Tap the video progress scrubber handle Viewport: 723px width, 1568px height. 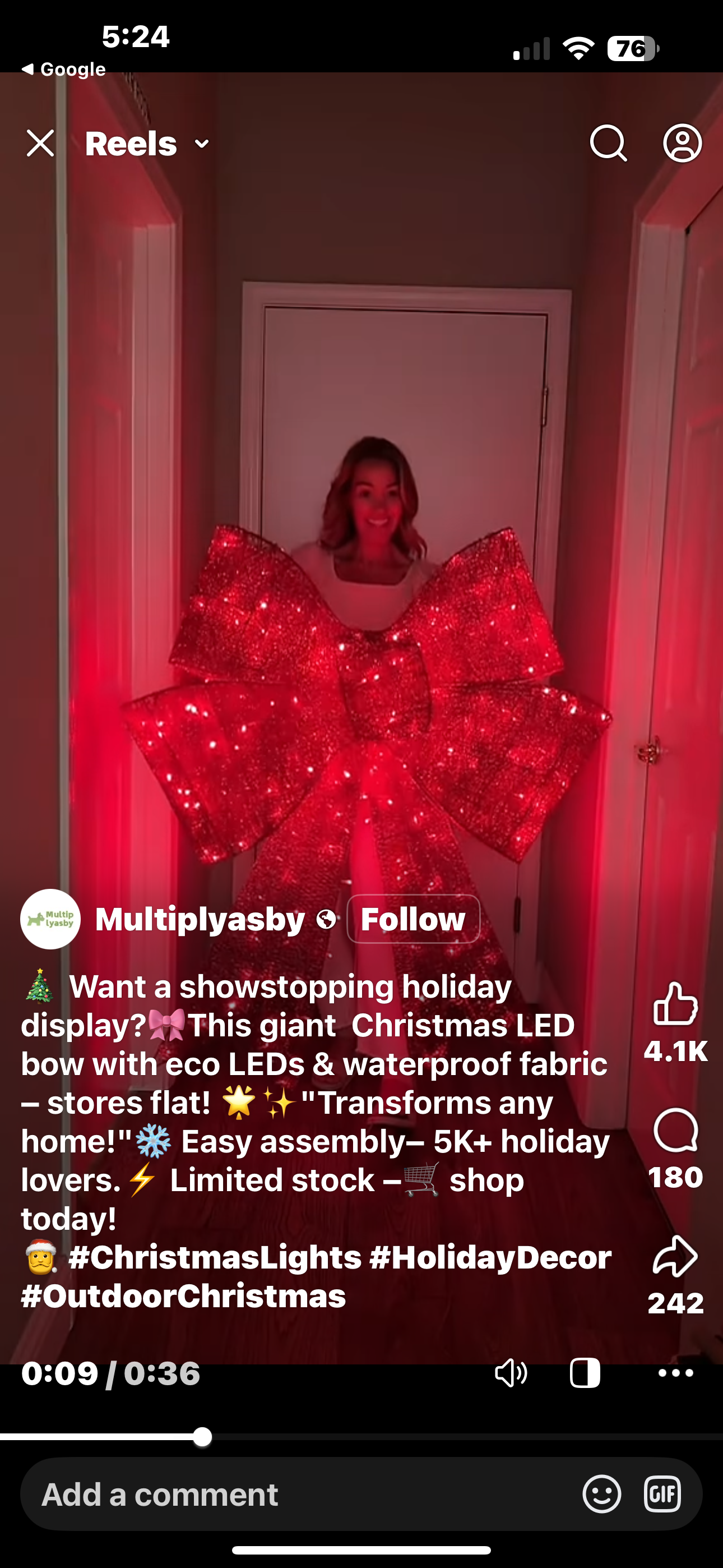click(x=202, y=1437)
